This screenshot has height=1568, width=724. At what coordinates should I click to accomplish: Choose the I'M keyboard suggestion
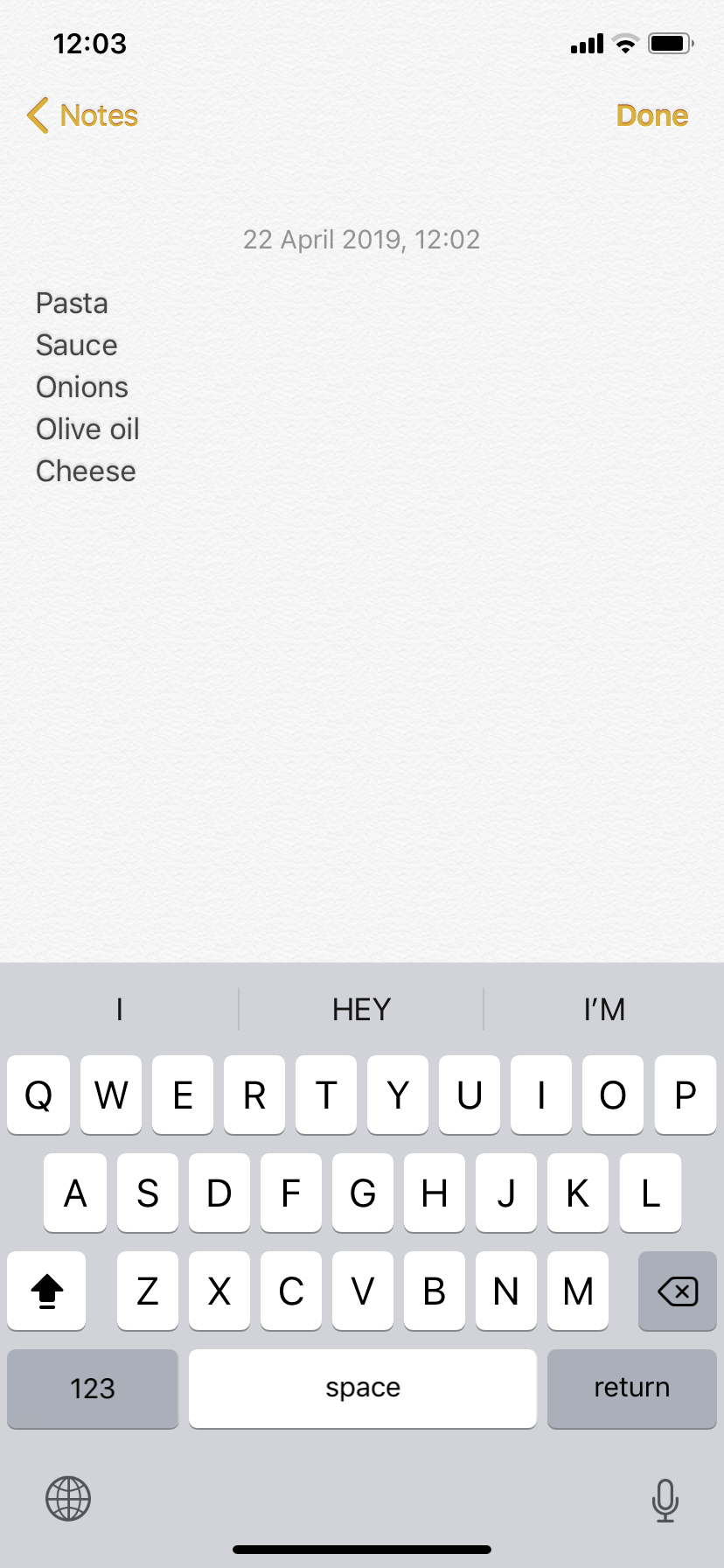click(604, 1010)
